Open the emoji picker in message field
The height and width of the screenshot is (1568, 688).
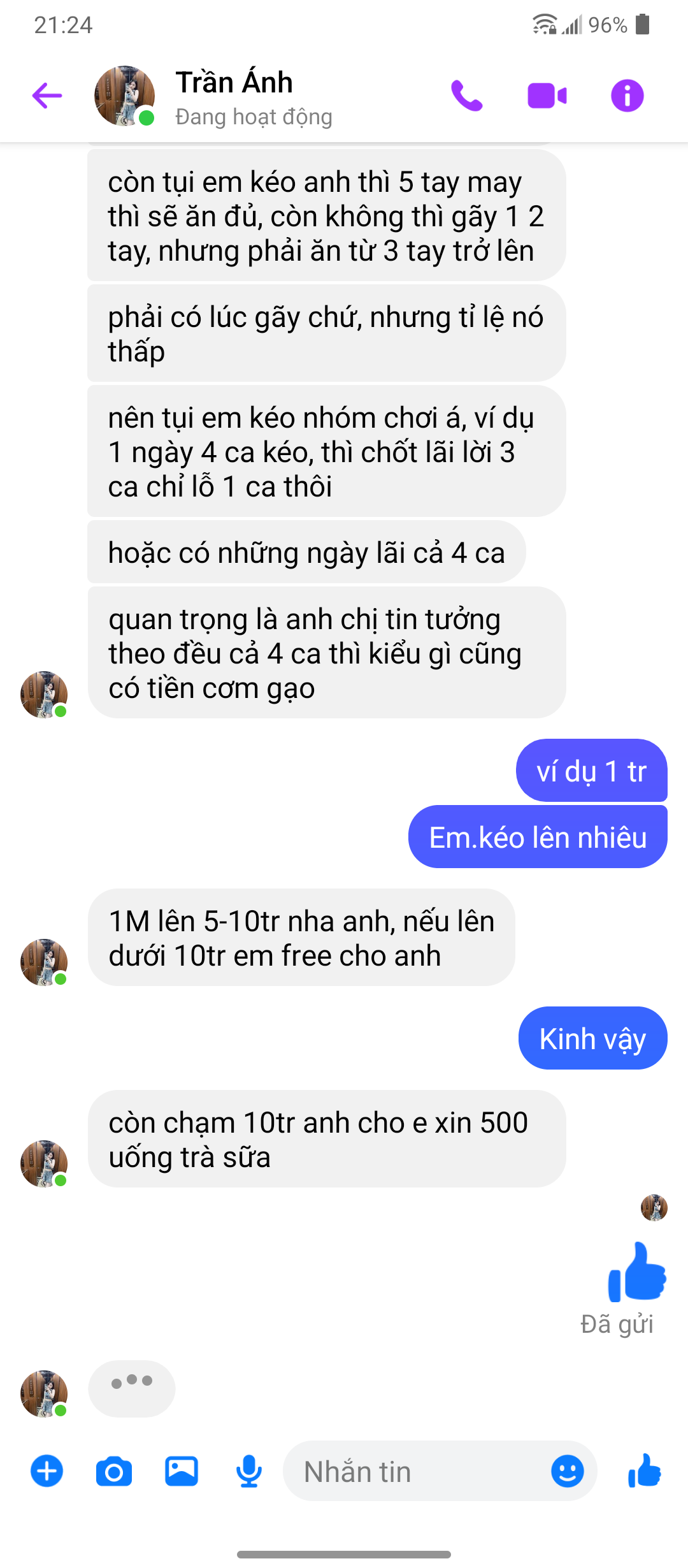point(567,1471)
